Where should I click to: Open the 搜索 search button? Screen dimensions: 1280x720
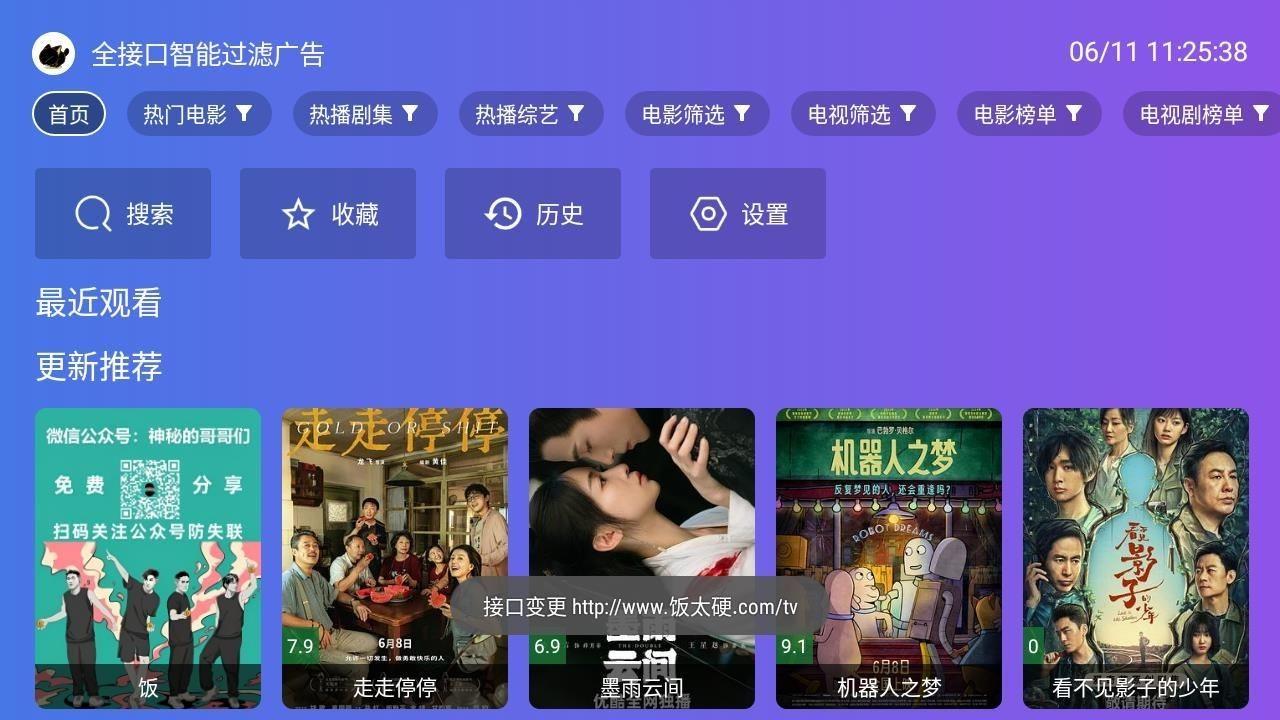[x=123, y=213]
